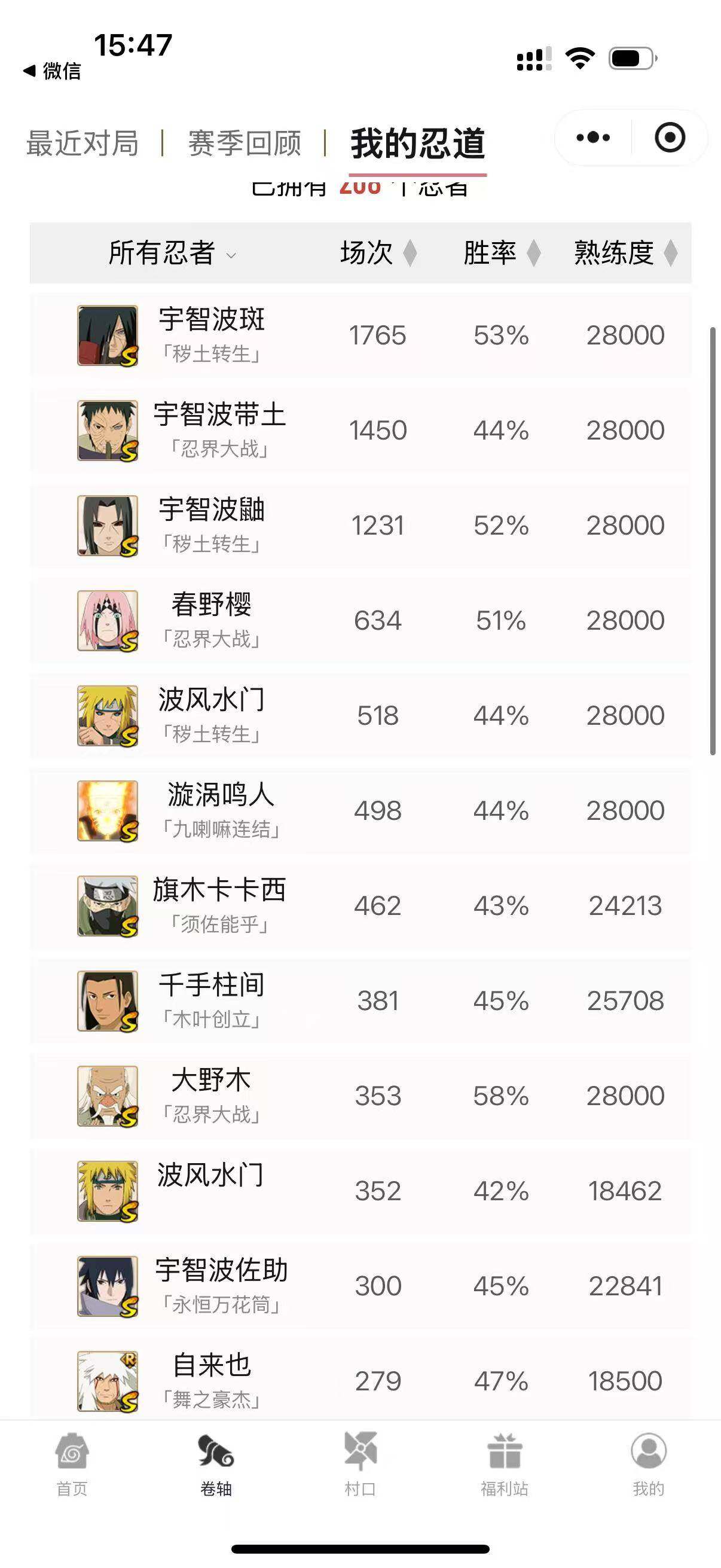Open the 宇智波带土 ninja row
The width and height of the screenshot is (721, 1568).
[360, 431]
